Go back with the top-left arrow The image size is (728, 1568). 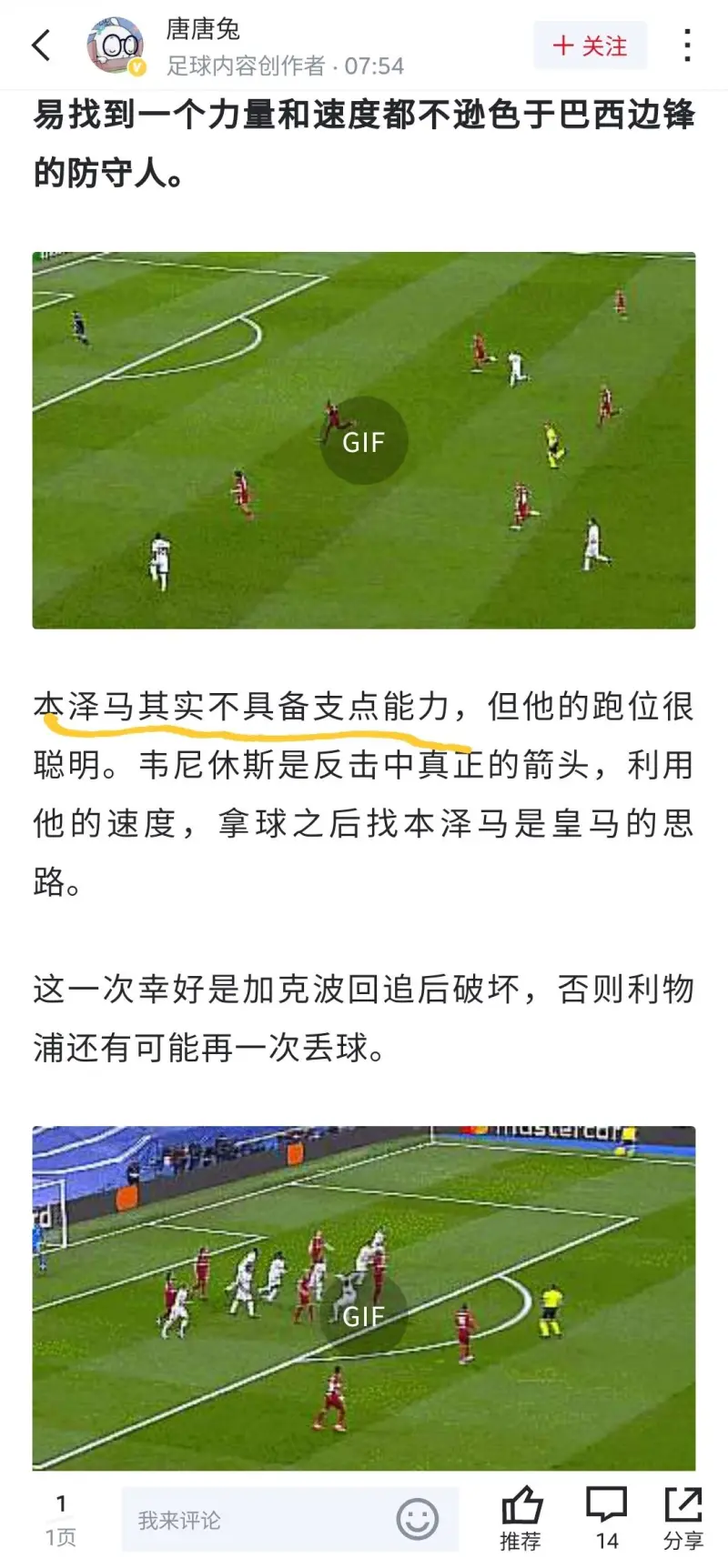click(x=42, y=45)
